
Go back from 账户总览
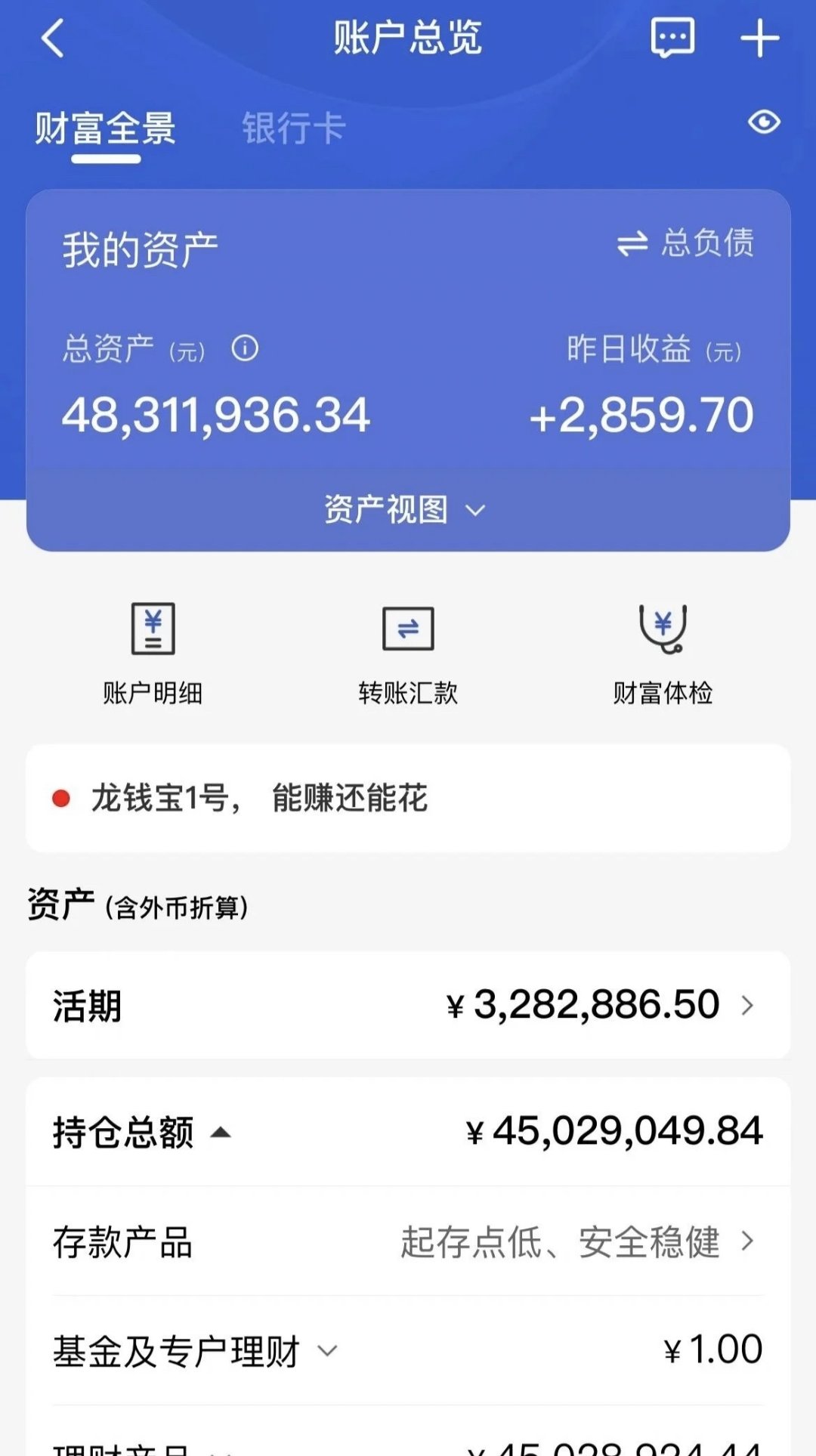[x=53, y=38]
